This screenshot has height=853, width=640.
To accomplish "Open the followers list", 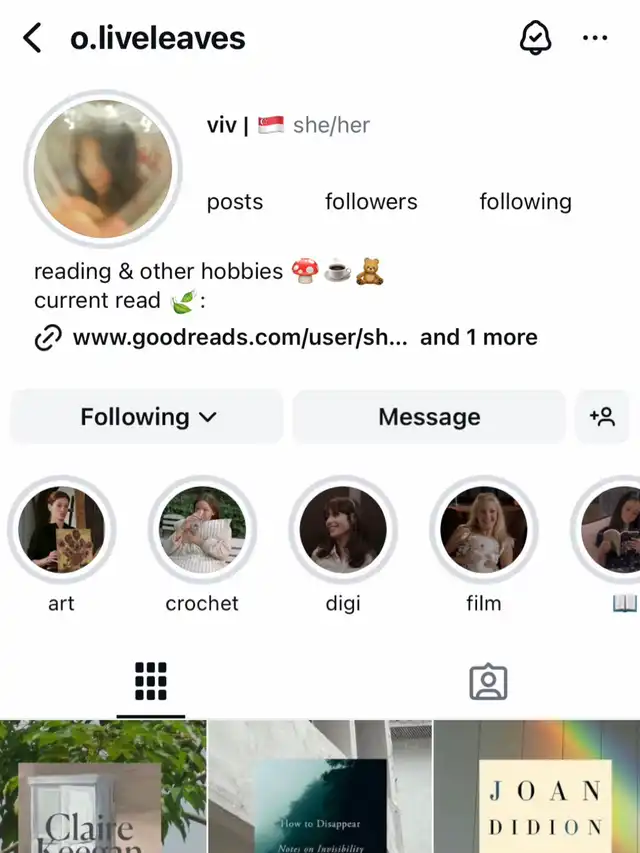I will pyautogui.click(x=371, y=202).
